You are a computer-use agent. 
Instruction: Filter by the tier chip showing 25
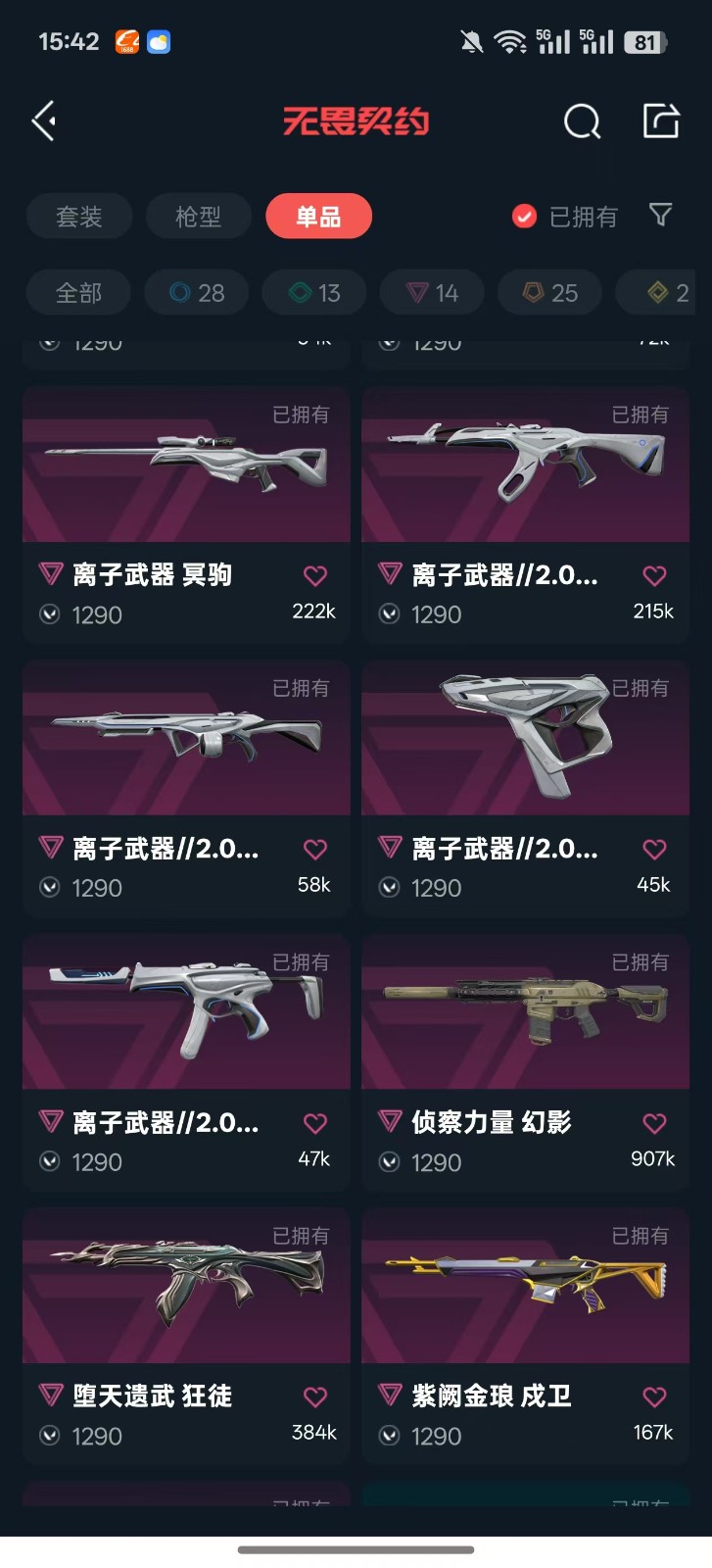tap(549, 293)
